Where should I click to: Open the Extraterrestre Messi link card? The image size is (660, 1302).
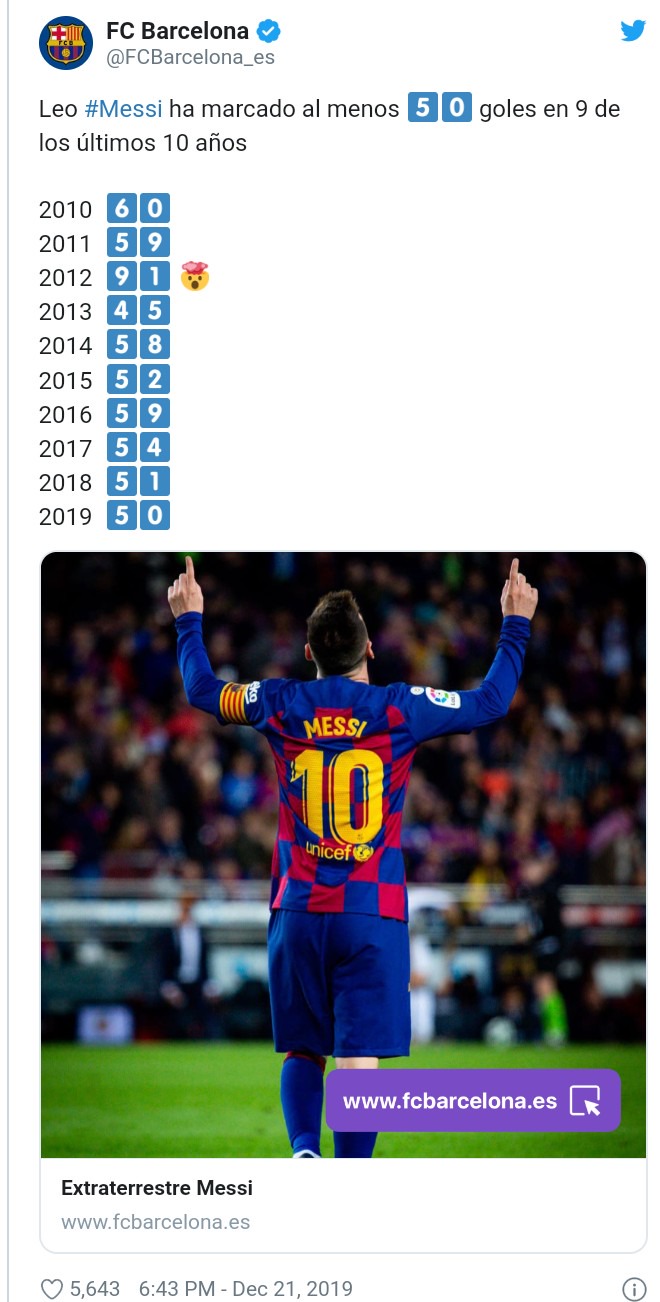click(343, 902)
